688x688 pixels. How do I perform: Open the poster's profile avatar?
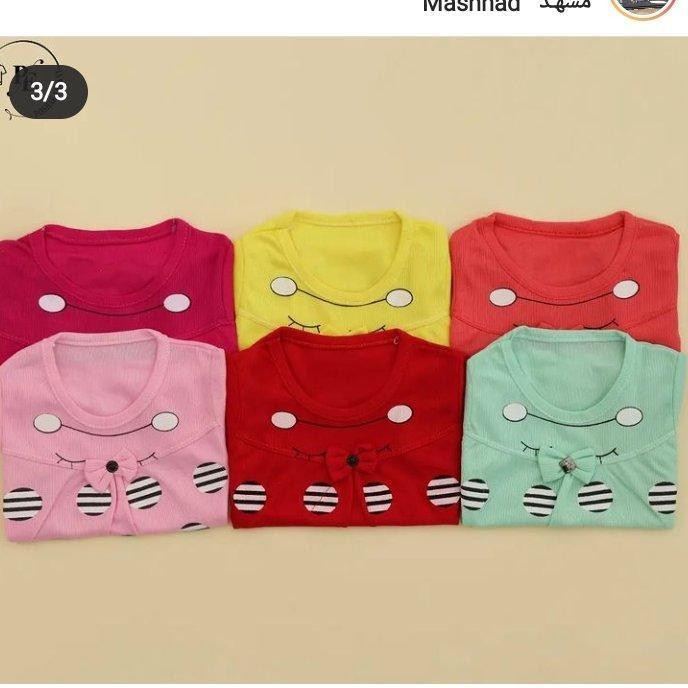[643, 6]
